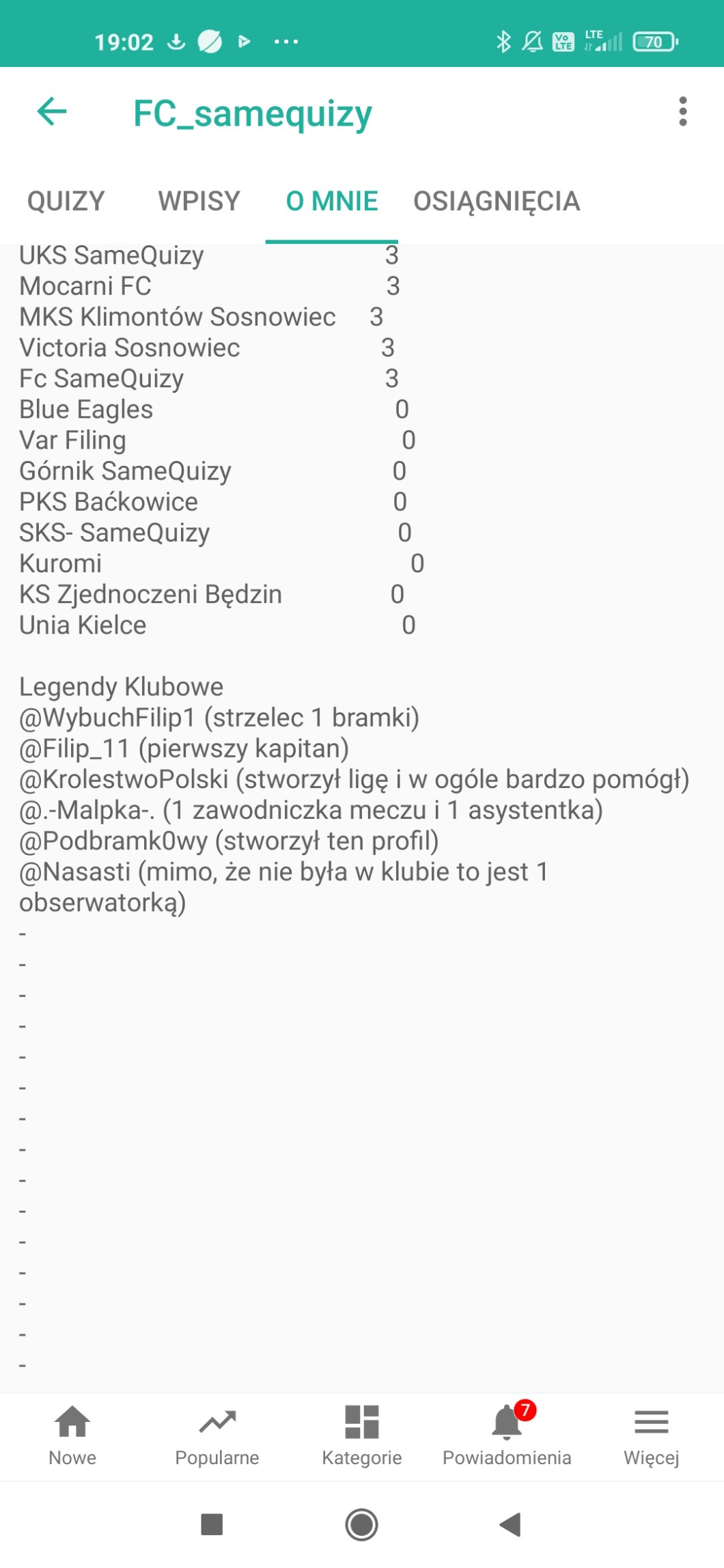
Task: Go to the Popularne section
Action: coord(217,1436)
